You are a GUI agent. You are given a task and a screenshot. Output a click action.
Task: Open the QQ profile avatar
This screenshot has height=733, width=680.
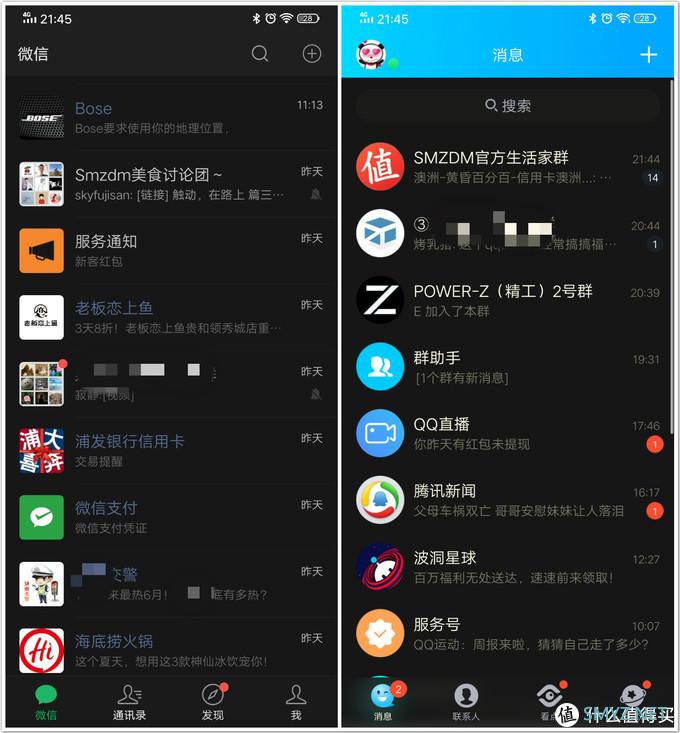click(x=371, y=54)
